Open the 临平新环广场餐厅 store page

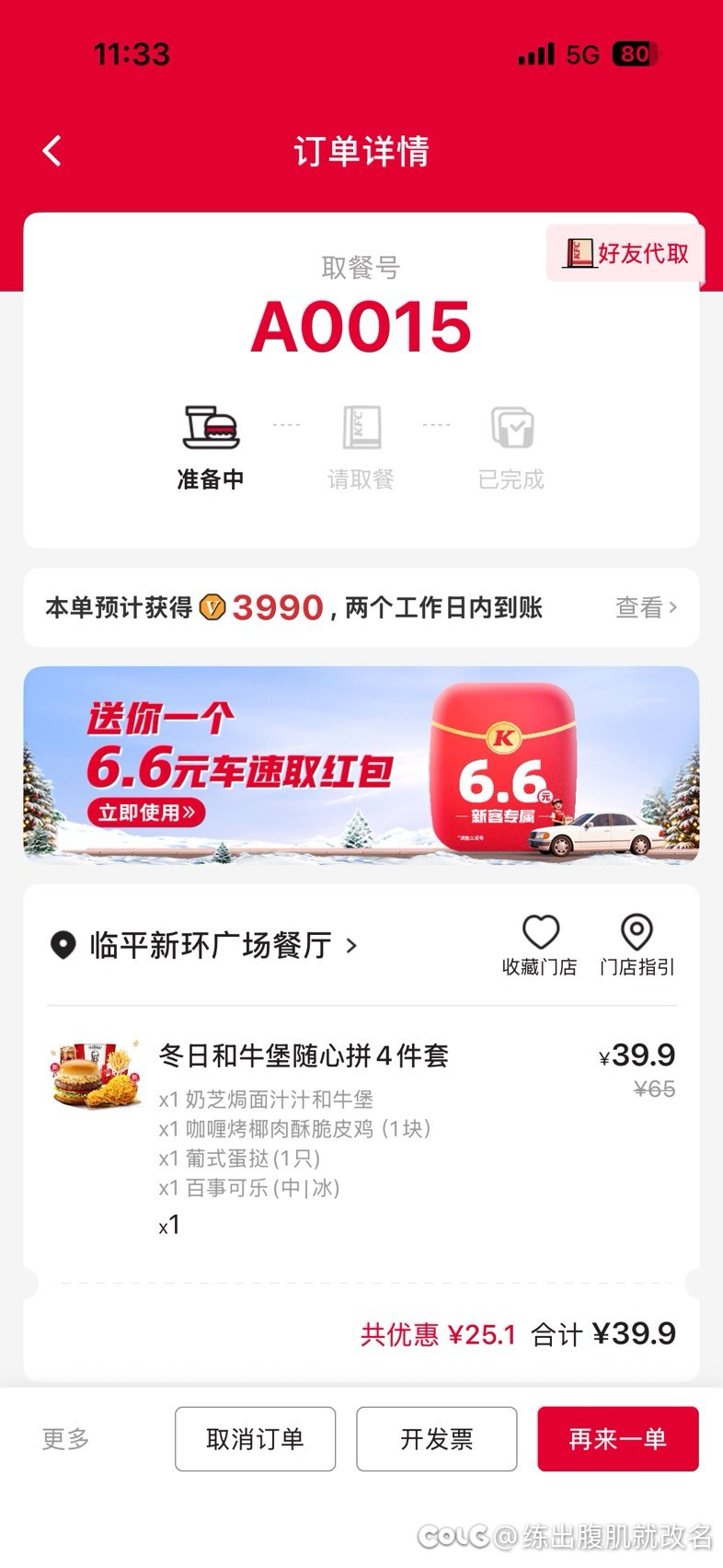pyautogui.click(x=211, y=945)
